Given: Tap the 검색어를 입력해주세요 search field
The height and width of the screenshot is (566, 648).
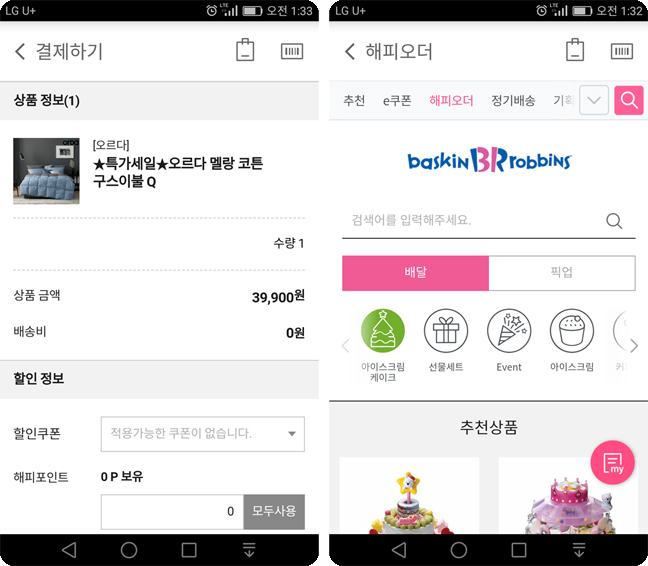Looking at the screenshot, I should pyautogui.click(x=475, y=220).
